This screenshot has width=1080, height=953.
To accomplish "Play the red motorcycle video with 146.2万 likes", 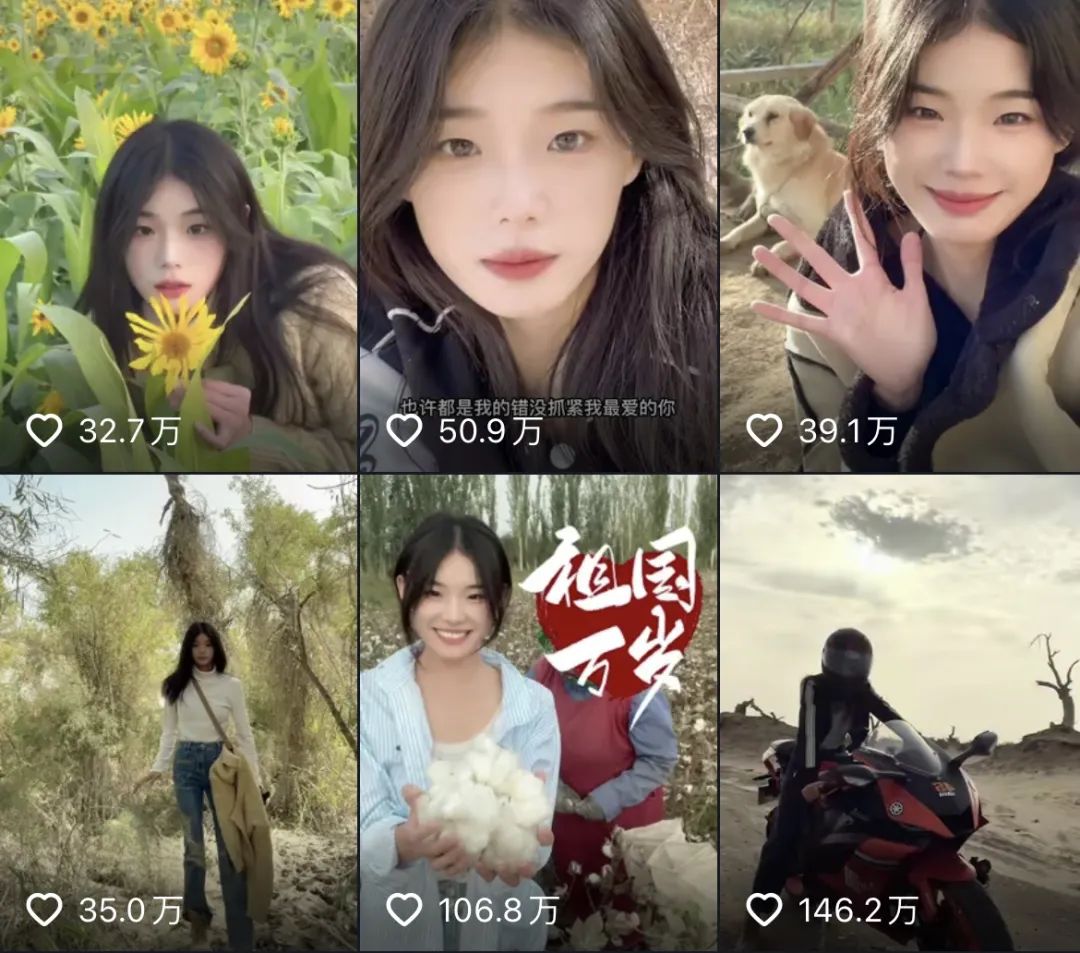I will 899,712.
